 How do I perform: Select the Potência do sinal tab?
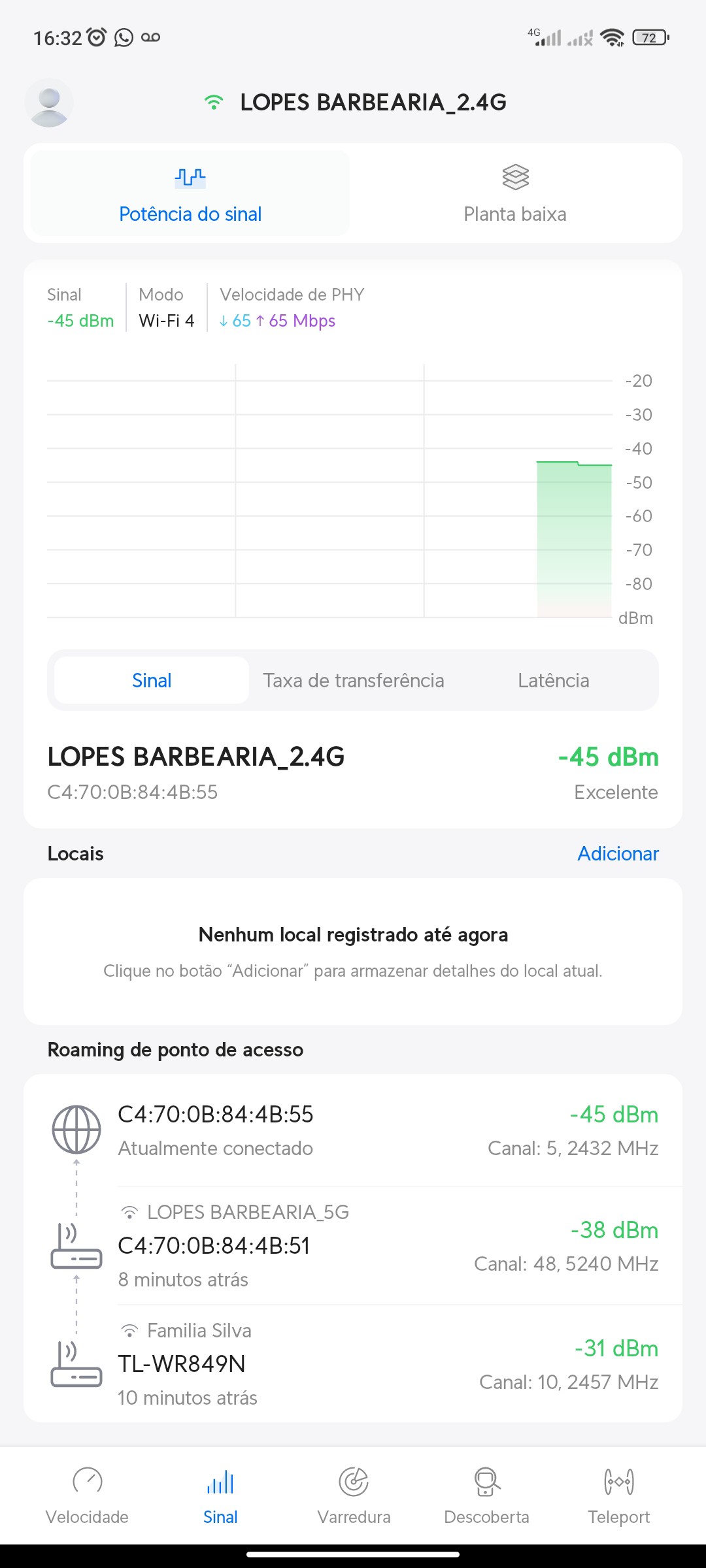tap(190, 193)
